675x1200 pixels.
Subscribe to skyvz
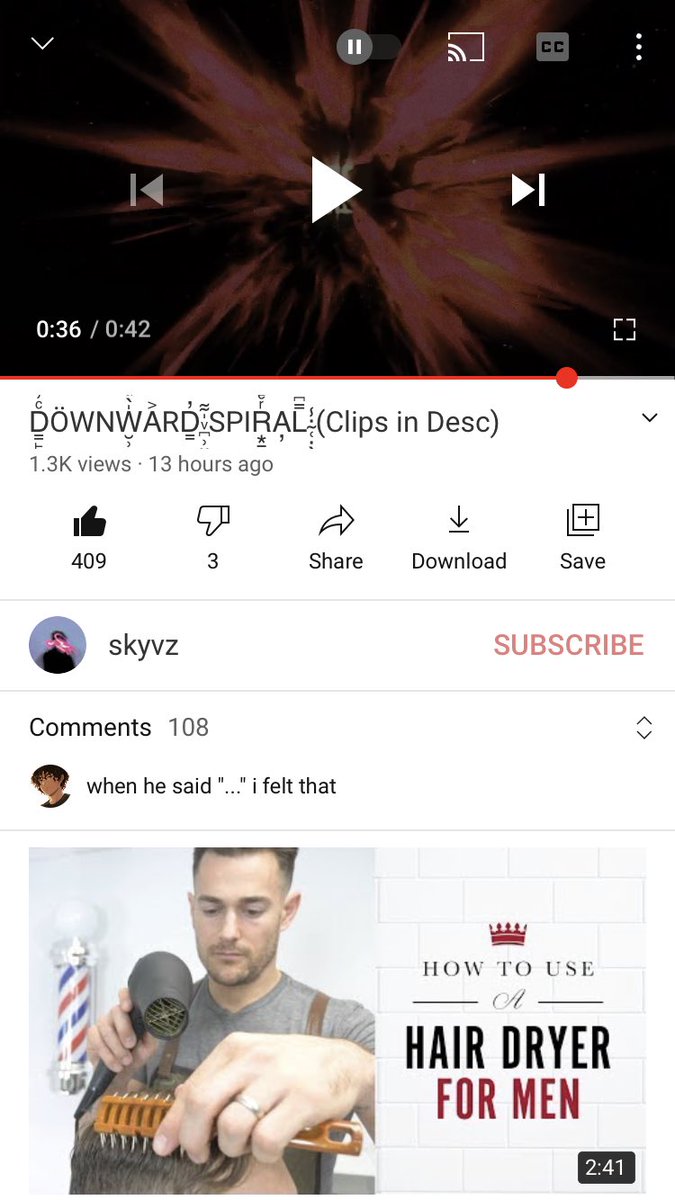pyautogui.click(x=568, y=645)
